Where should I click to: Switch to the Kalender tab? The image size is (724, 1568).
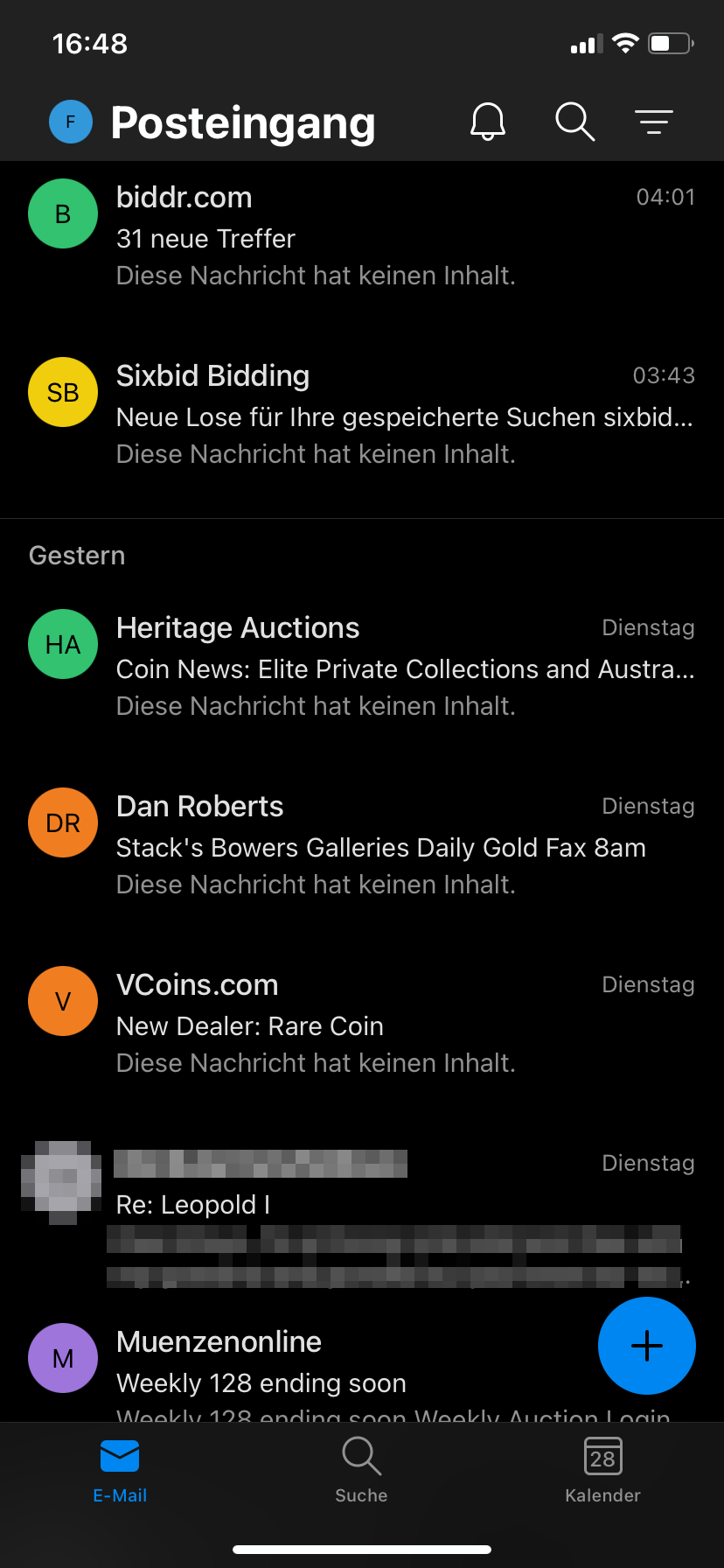[x=602, y=1470]
